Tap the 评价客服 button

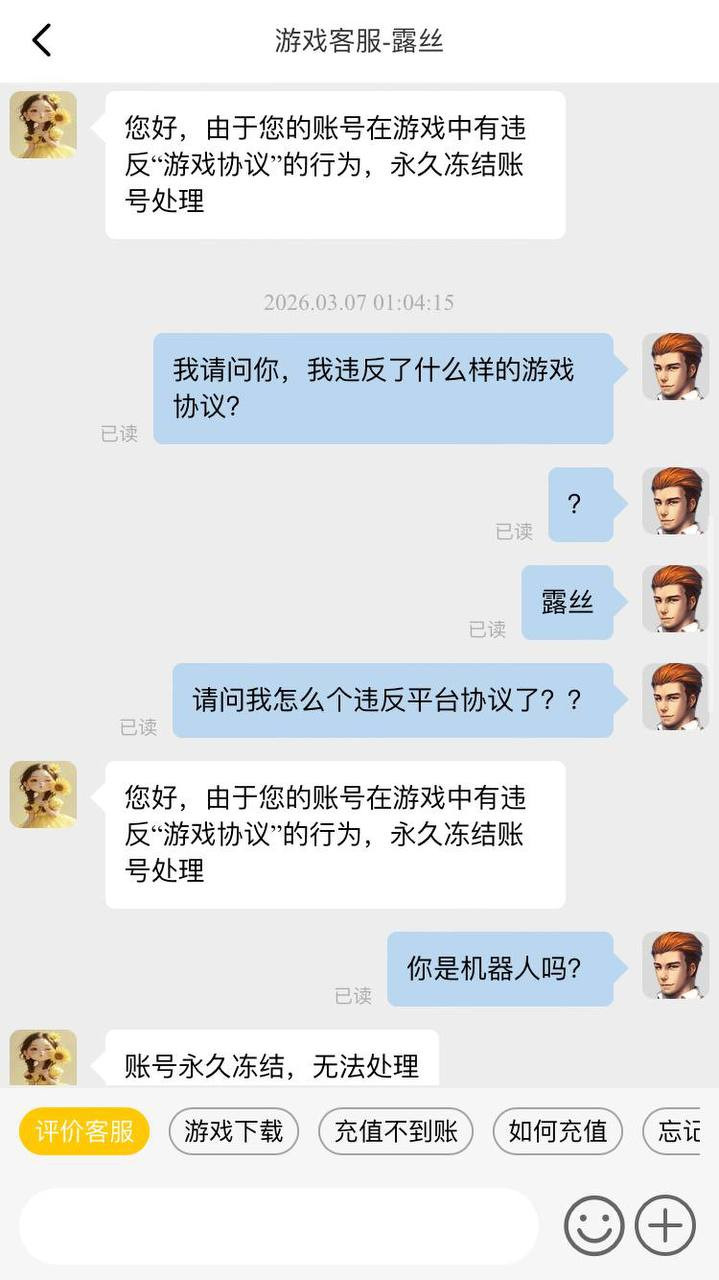(84, 1132)
